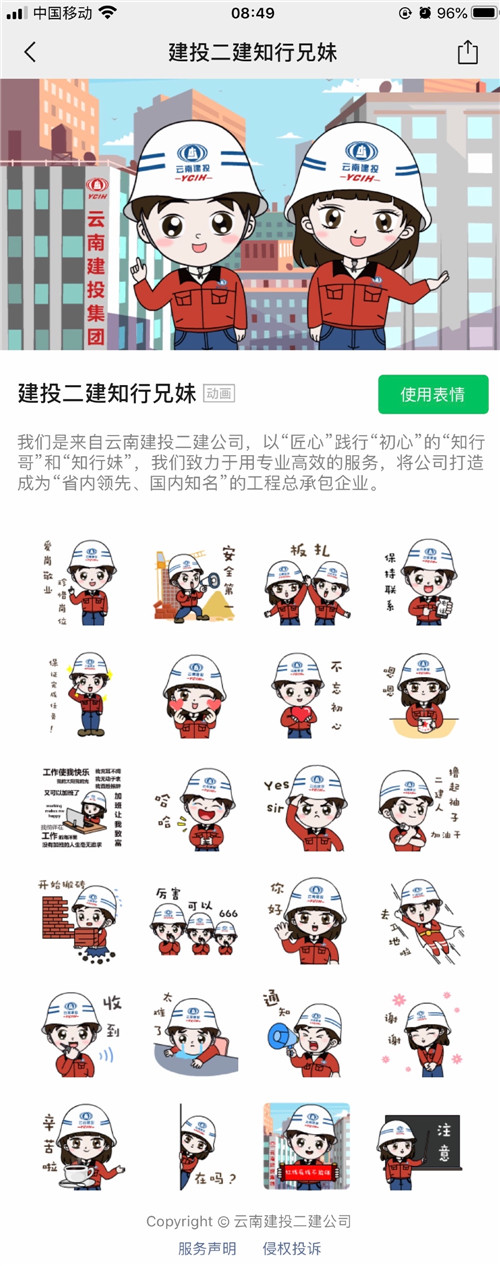This screenshot has height=1266, width=500.
Task: Go back with the top-left arrow
Action: [30, 52]
